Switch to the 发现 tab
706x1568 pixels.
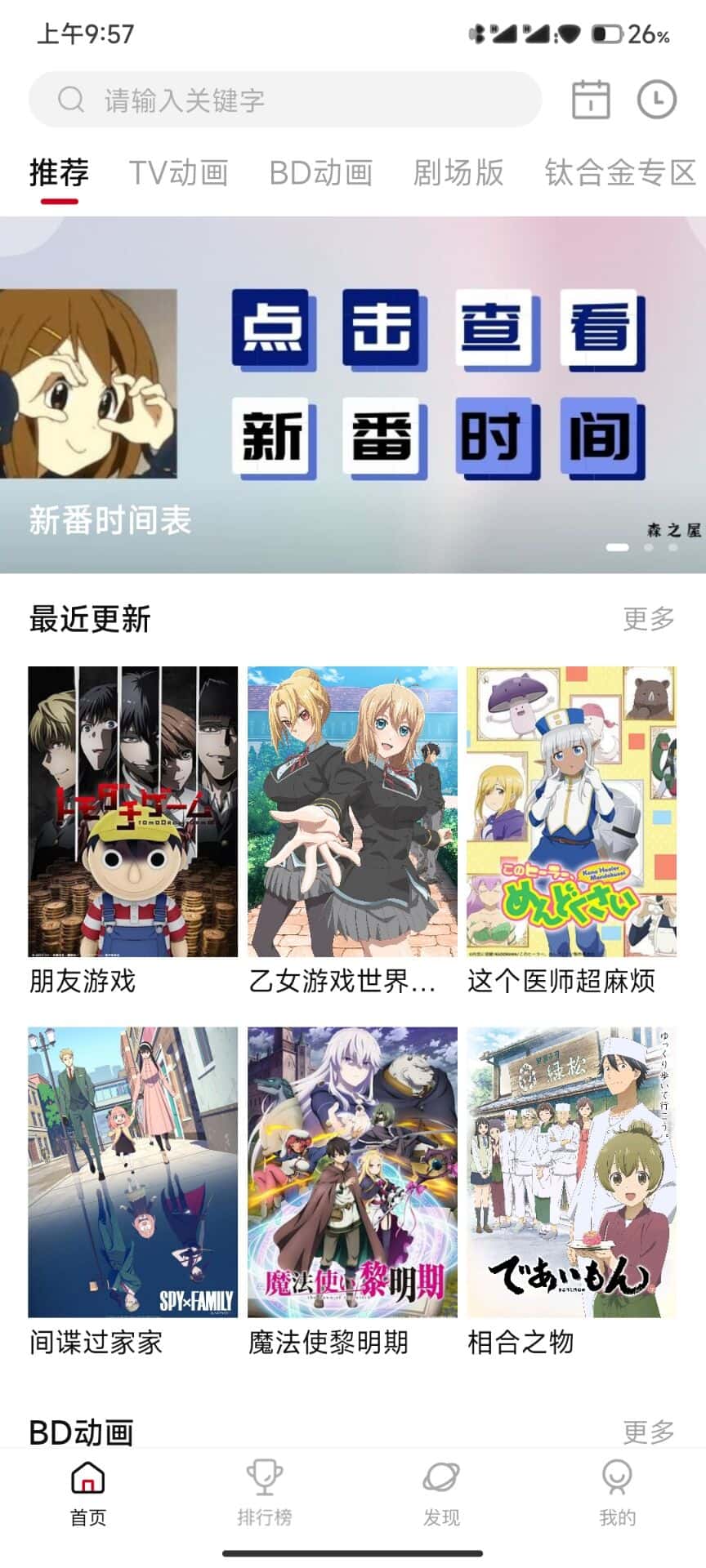coord(441,1494)
